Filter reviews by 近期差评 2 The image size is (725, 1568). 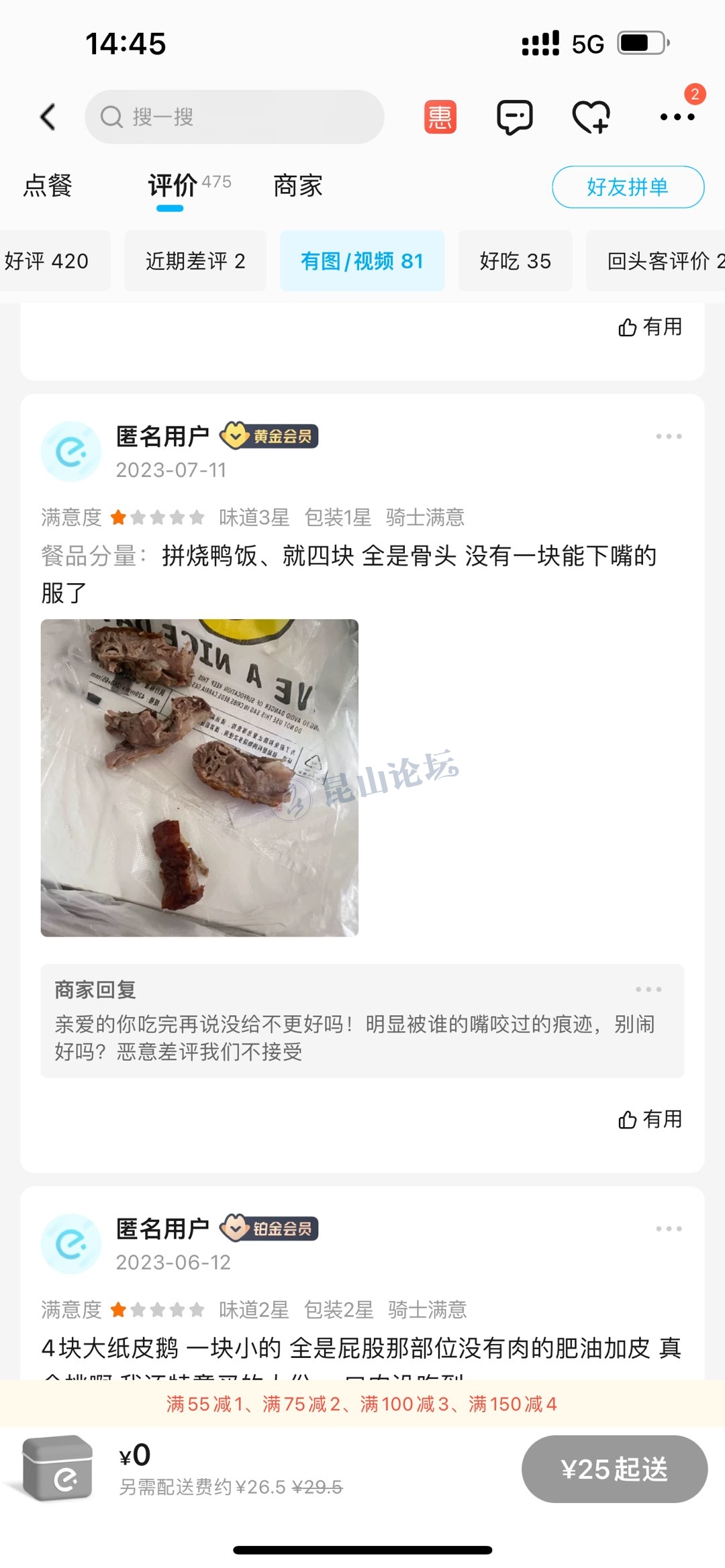pos(195,261)
